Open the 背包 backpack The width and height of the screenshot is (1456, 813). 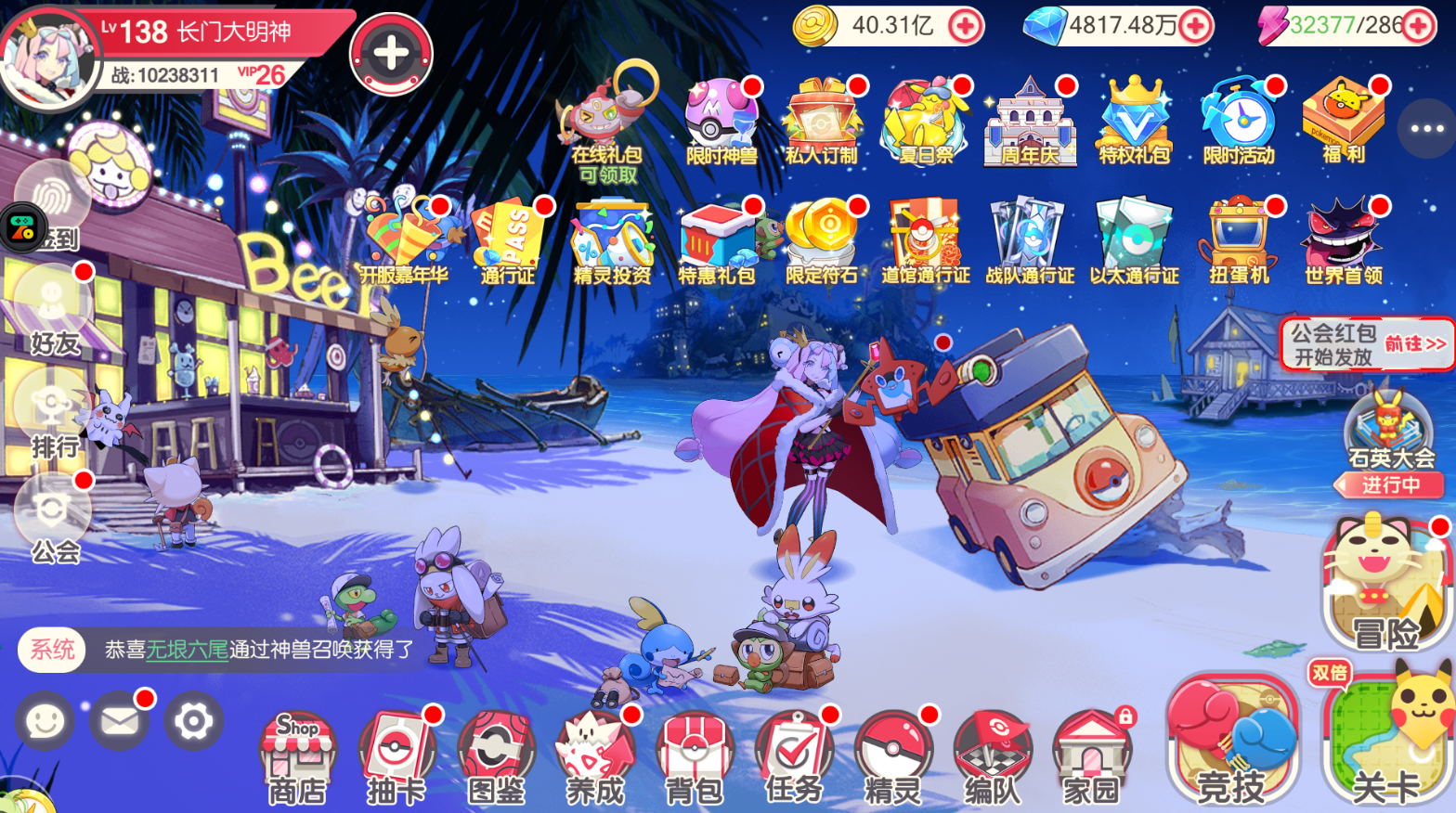pyautogui.click(x=694, y=755)
